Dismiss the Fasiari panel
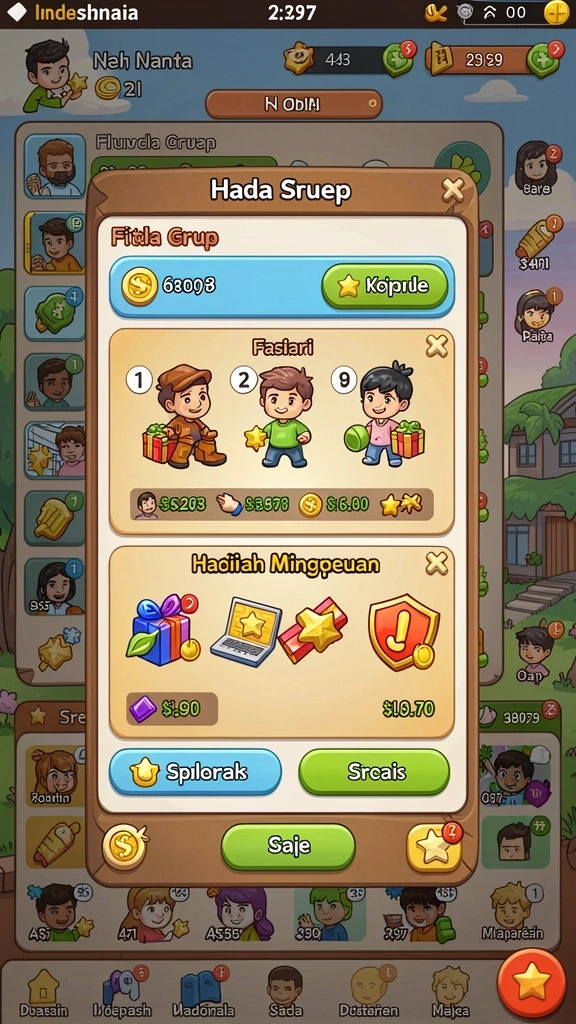The width and height of the screenshot is (576, 1024). pos(436,345)
